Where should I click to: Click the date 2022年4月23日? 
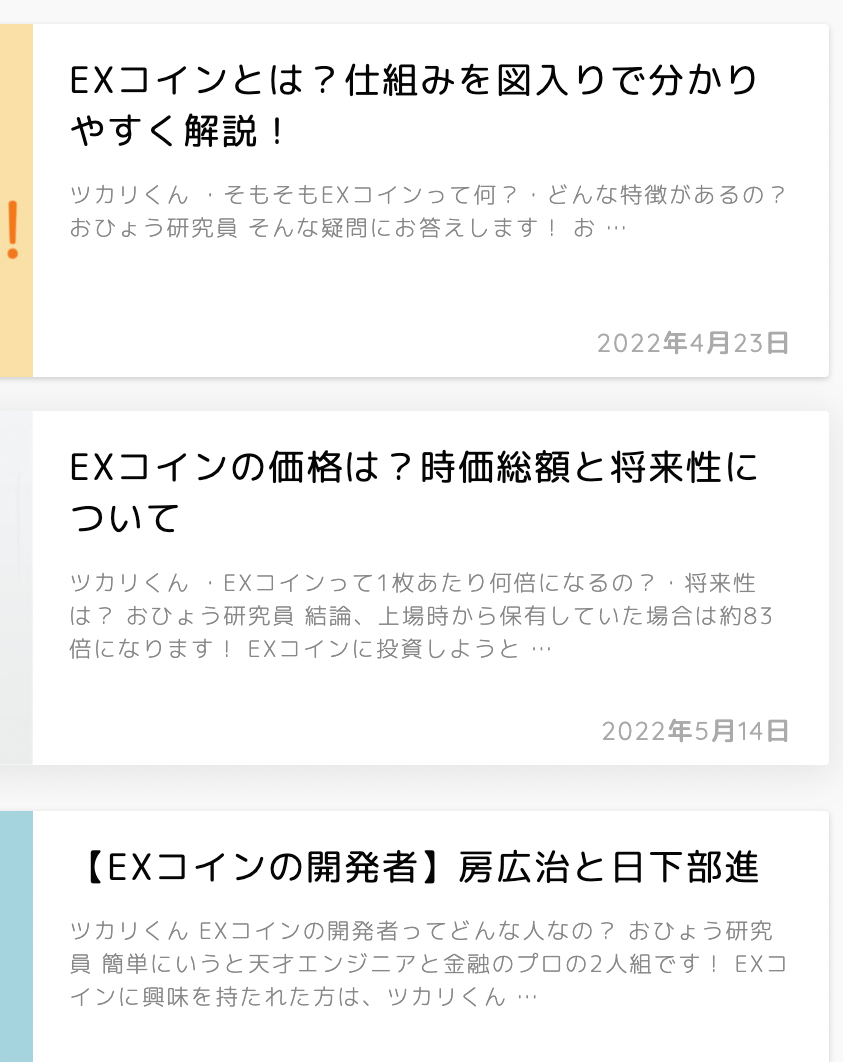point(693,343)
